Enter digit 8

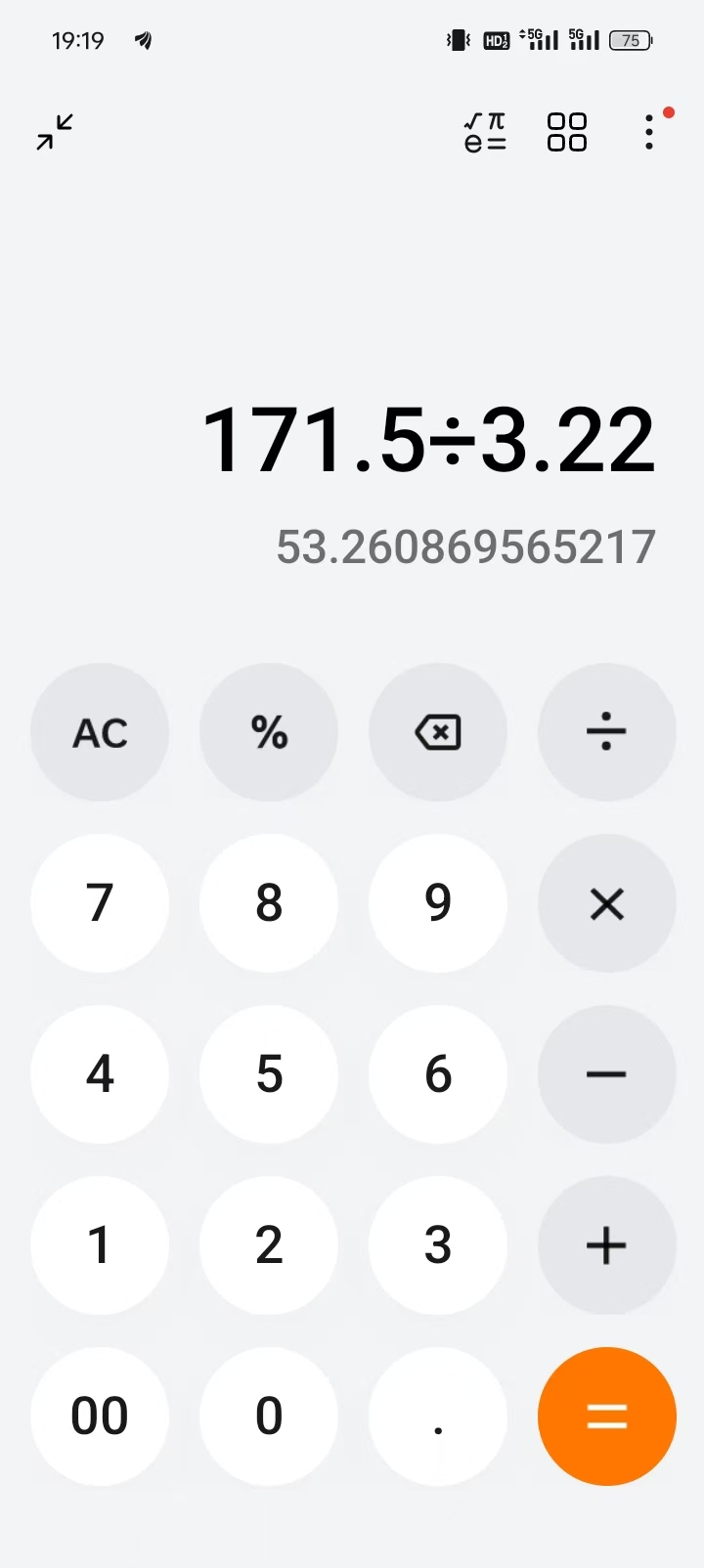pyautogui.click(x=269, y=903)
